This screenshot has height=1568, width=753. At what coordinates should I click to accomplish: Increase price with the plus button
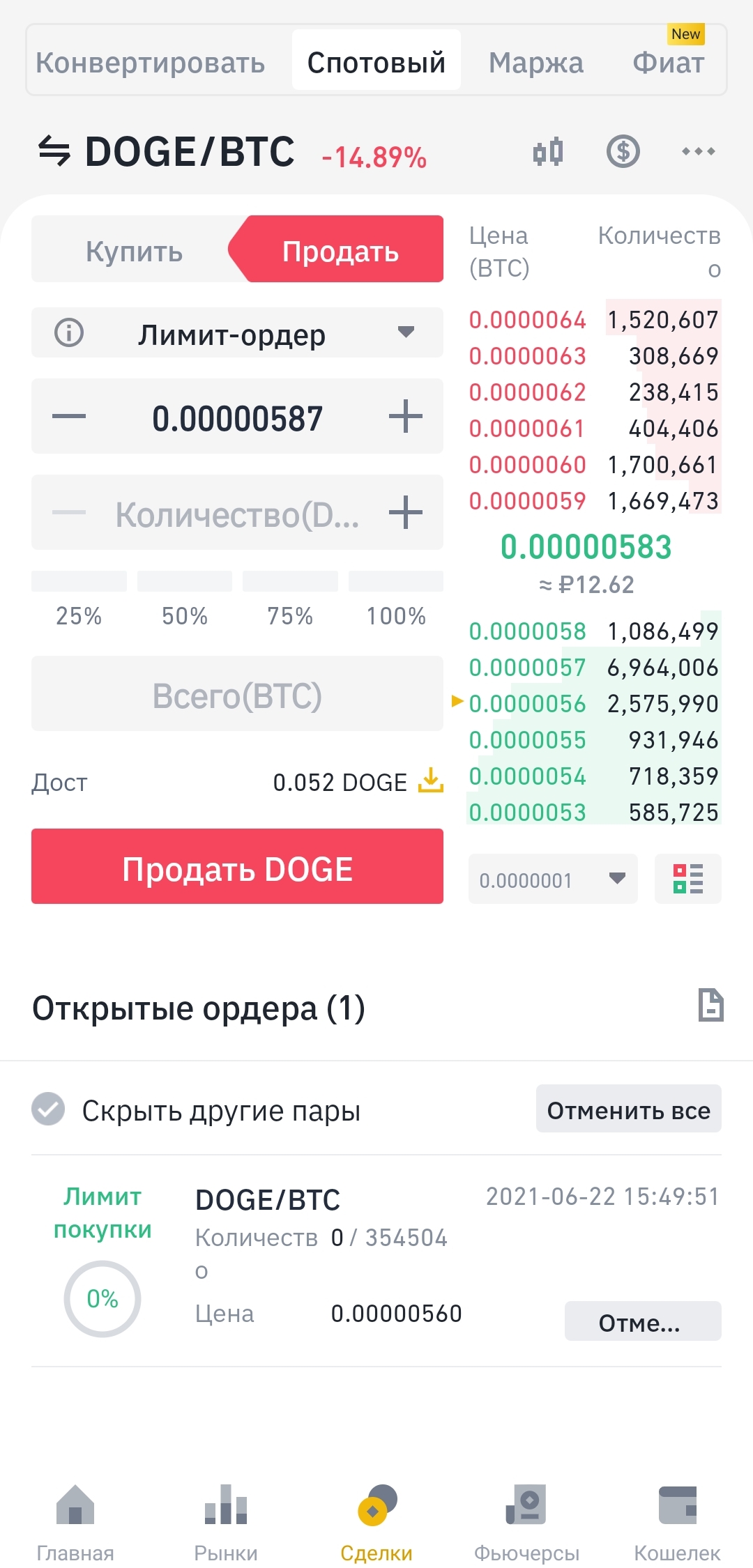(x=406, y=417)
